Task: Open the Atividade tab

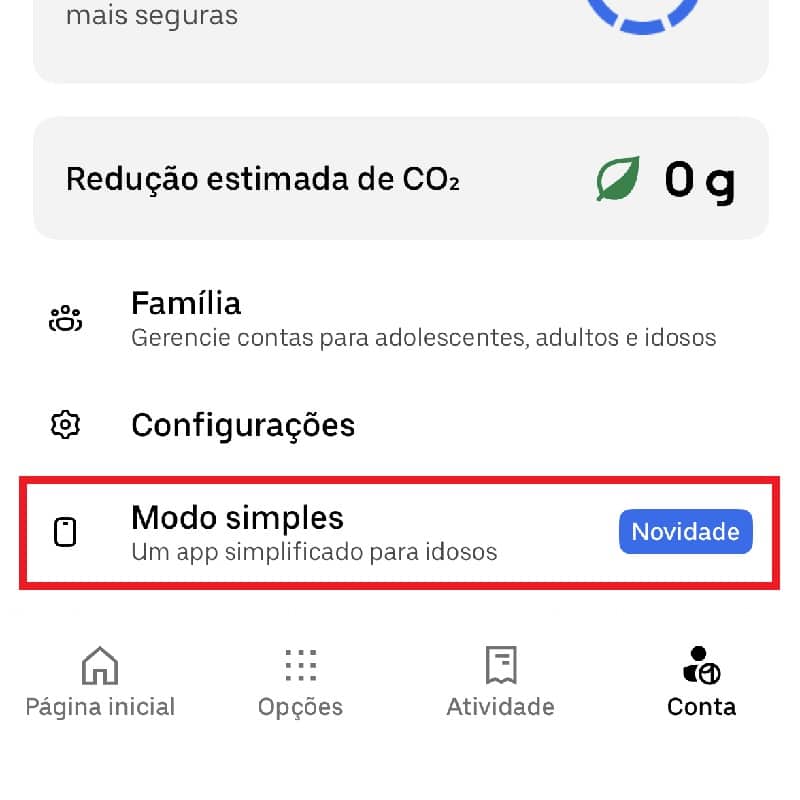Action: tap(500, 682)
